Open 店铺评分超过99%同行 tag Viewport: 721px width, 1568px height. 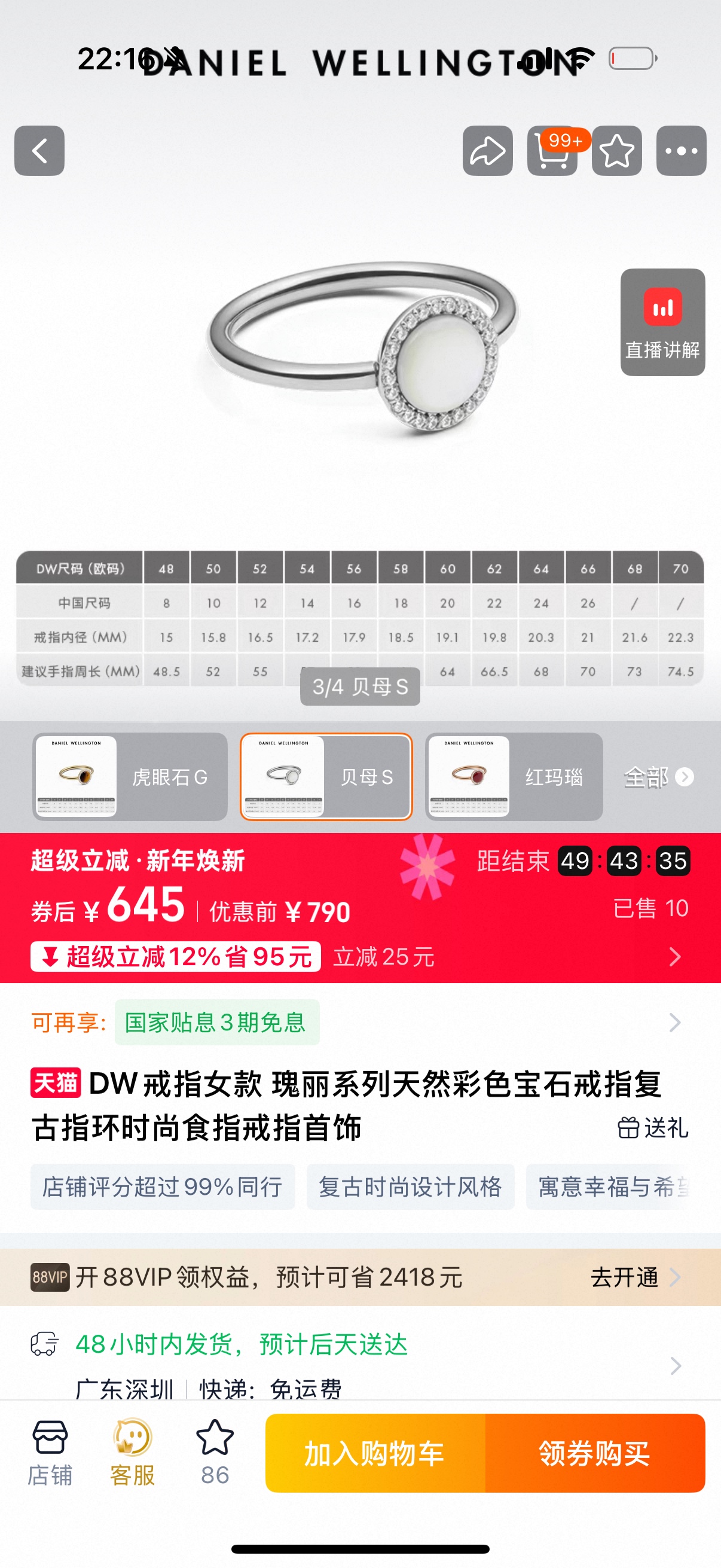[x=163, y=1187]
